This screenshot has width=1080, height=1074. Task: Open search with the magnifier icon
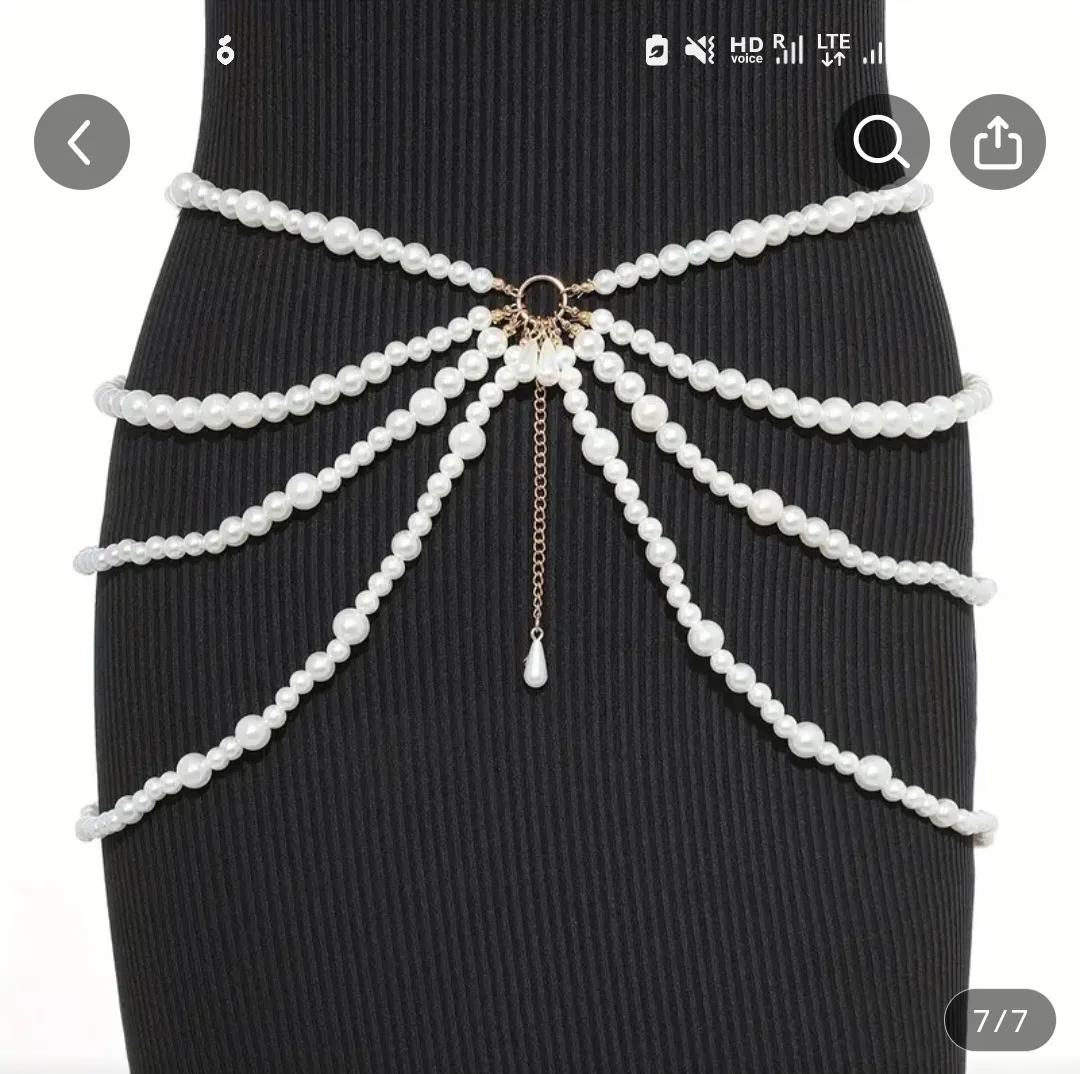coord(881,142)
